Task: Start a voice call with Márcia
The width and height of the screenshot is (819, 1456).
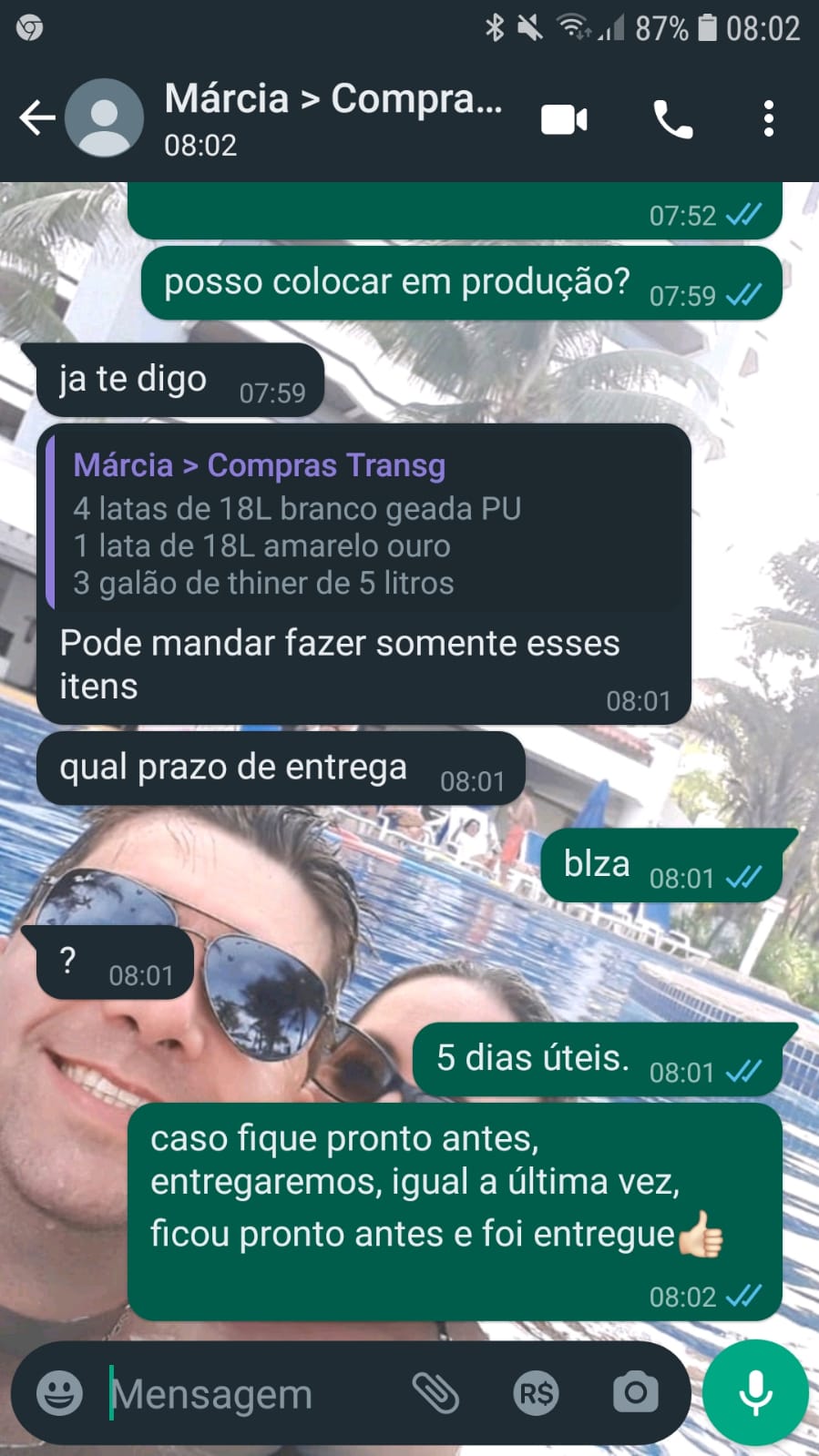Action: [x=673, y=120]
